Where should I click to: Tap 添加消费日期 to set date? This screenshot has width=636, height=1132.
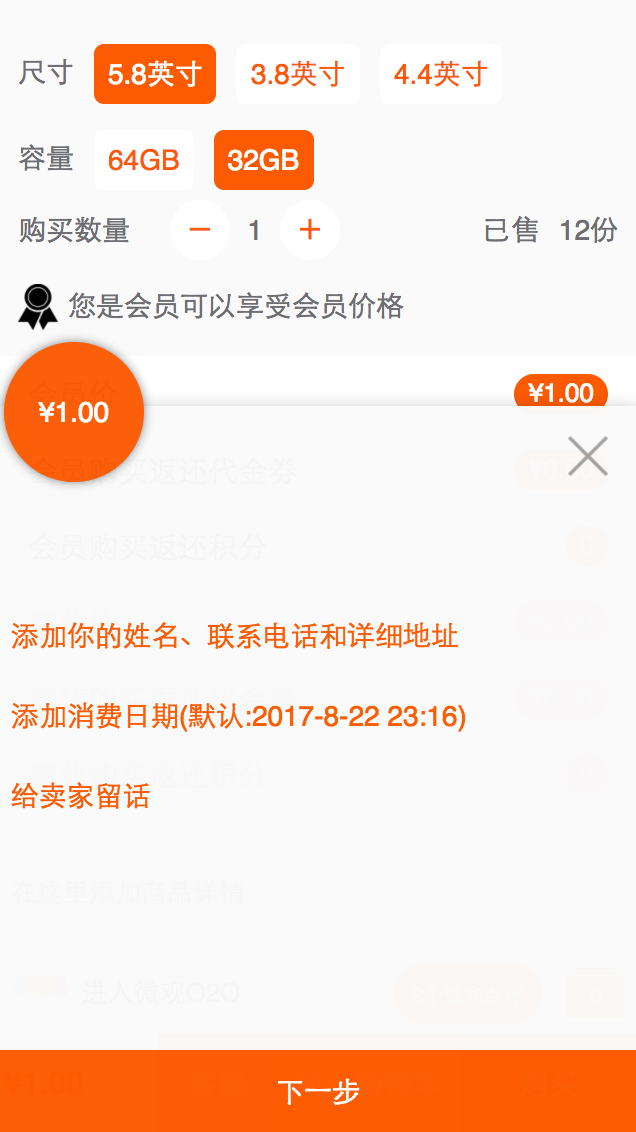pyautogui.click(x=239, y=716)
